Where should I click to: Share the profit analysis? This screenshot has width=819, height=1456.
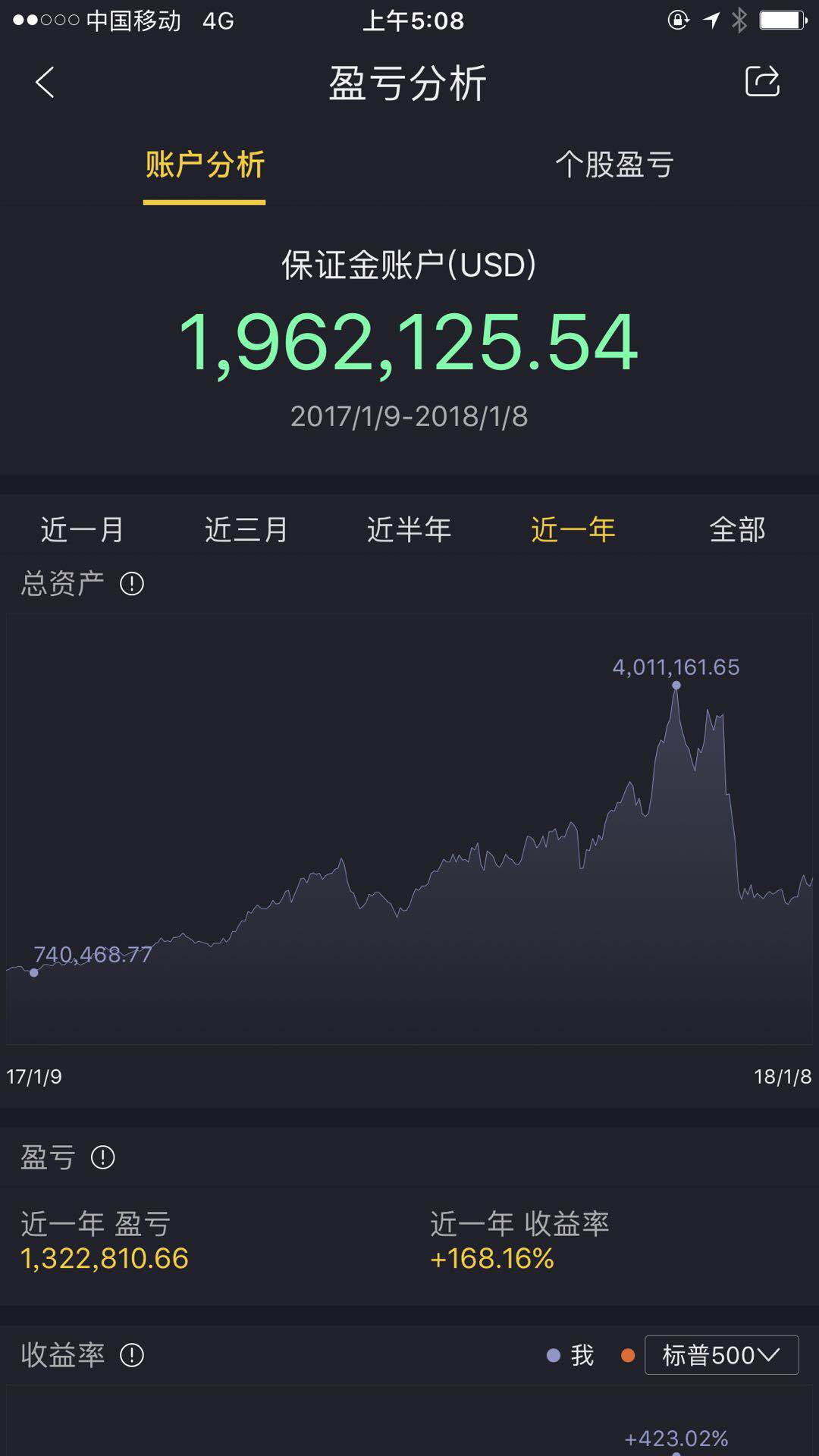tap(762, 81)
